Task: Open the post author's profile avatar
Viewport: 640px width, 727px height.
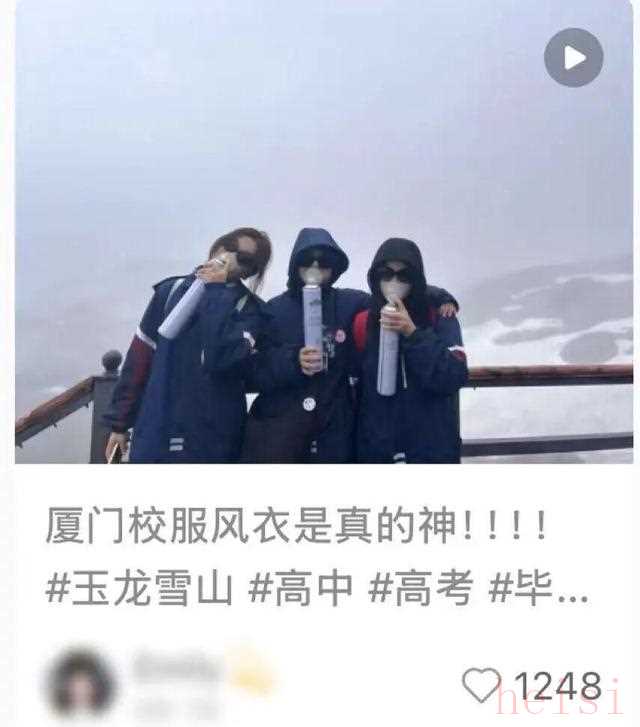Action: (x=79, y=682)
